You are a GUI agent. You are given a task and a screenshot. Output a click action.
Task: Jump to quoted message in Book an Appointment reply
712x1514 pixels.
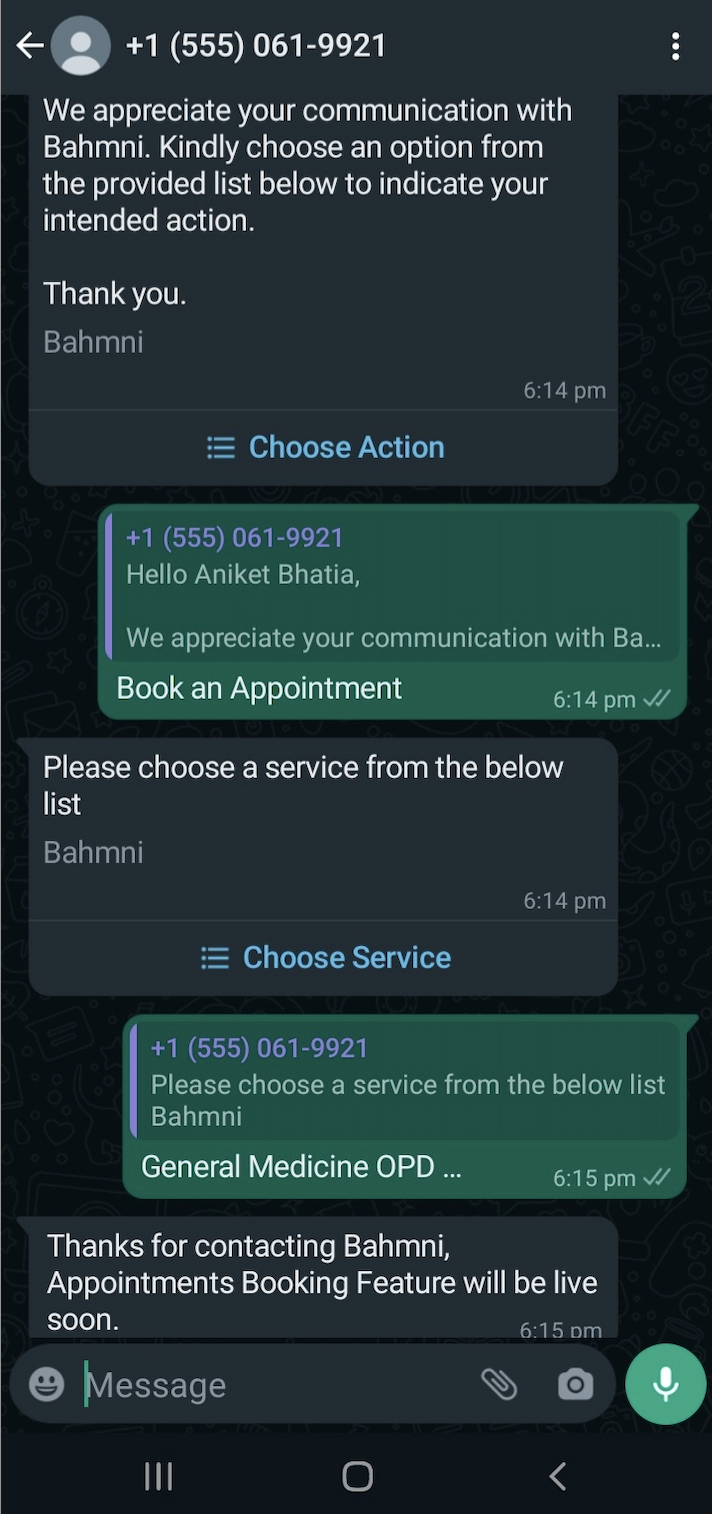coord(392,587)
